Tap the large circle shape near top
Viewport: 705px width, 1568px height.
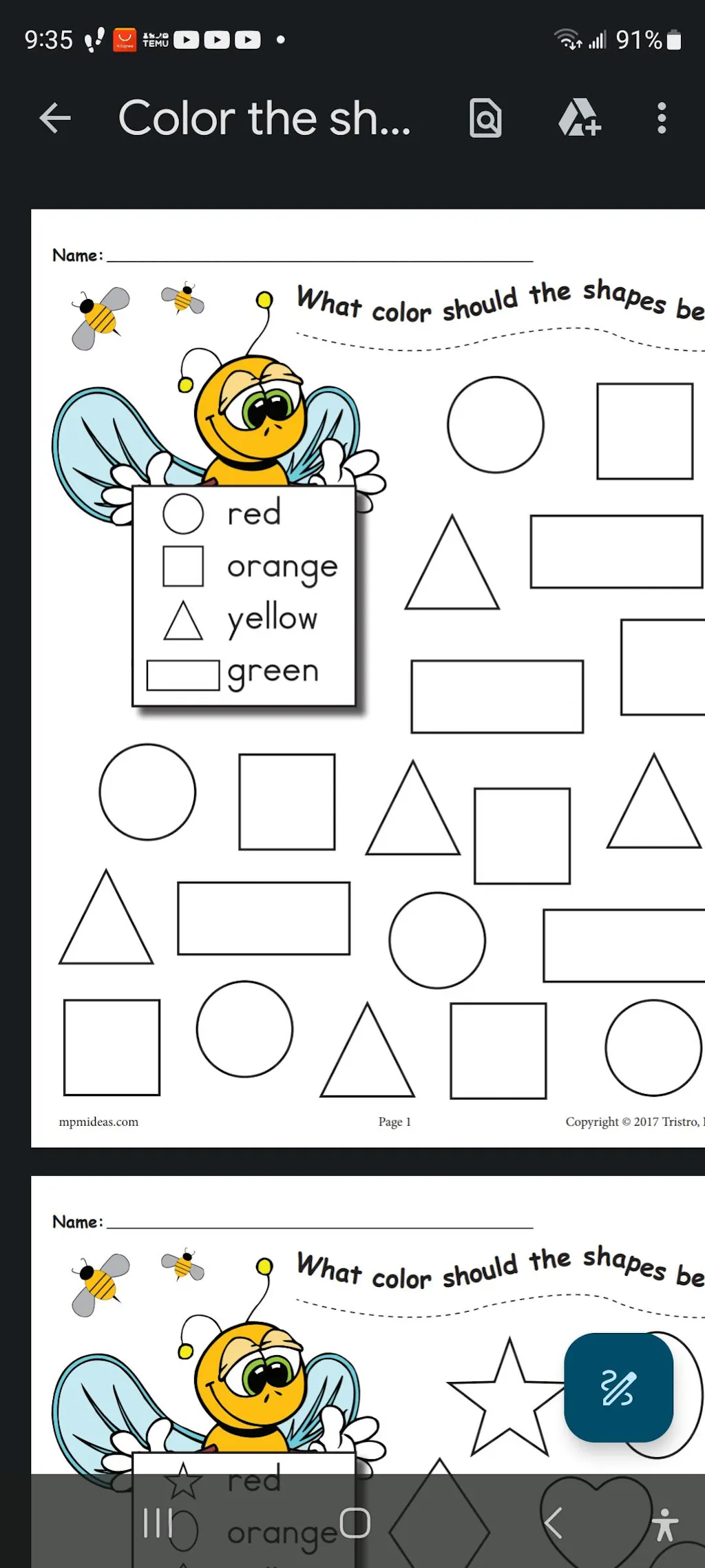click(497, 425)
